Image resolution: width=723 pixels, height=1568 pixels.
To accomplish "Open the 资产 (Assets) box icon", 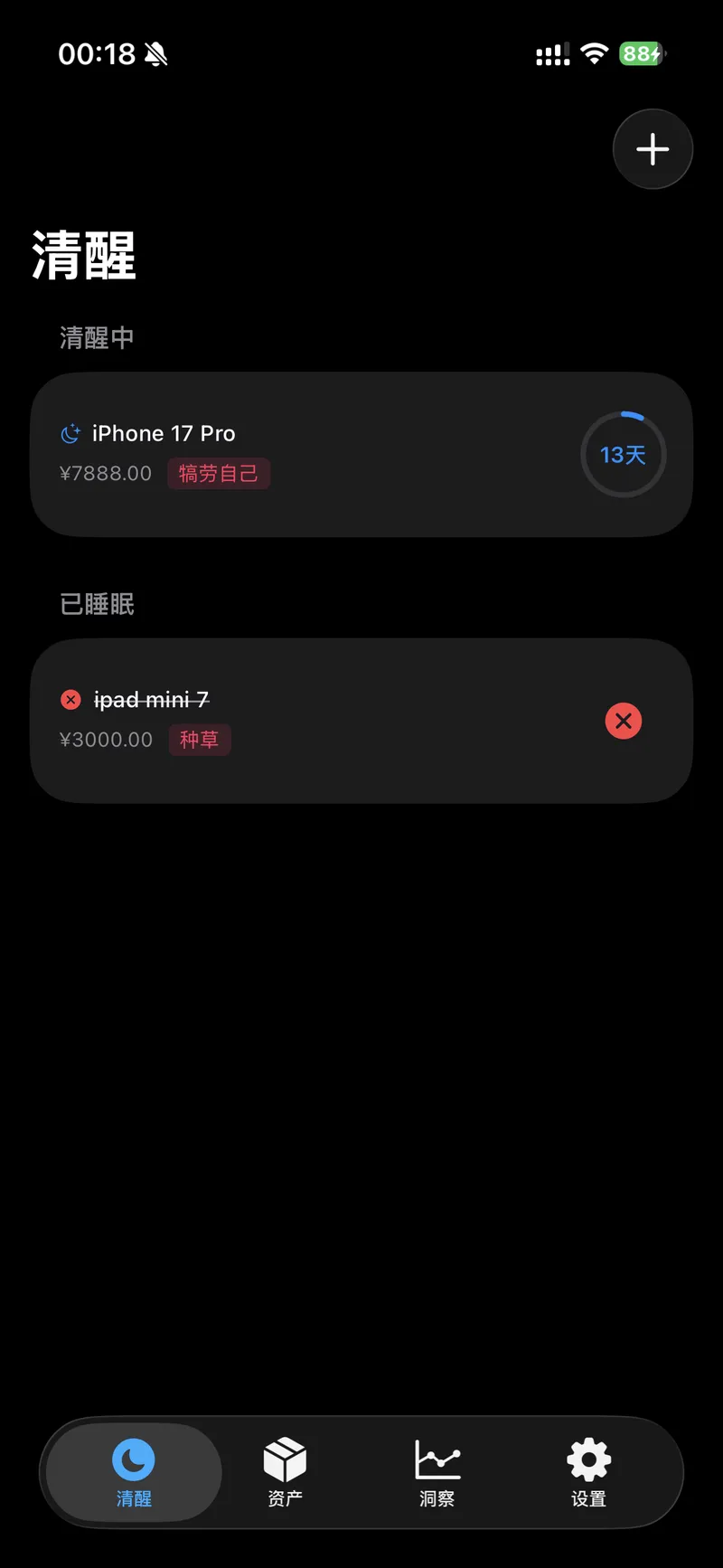I will click(x=285, y=1458).
